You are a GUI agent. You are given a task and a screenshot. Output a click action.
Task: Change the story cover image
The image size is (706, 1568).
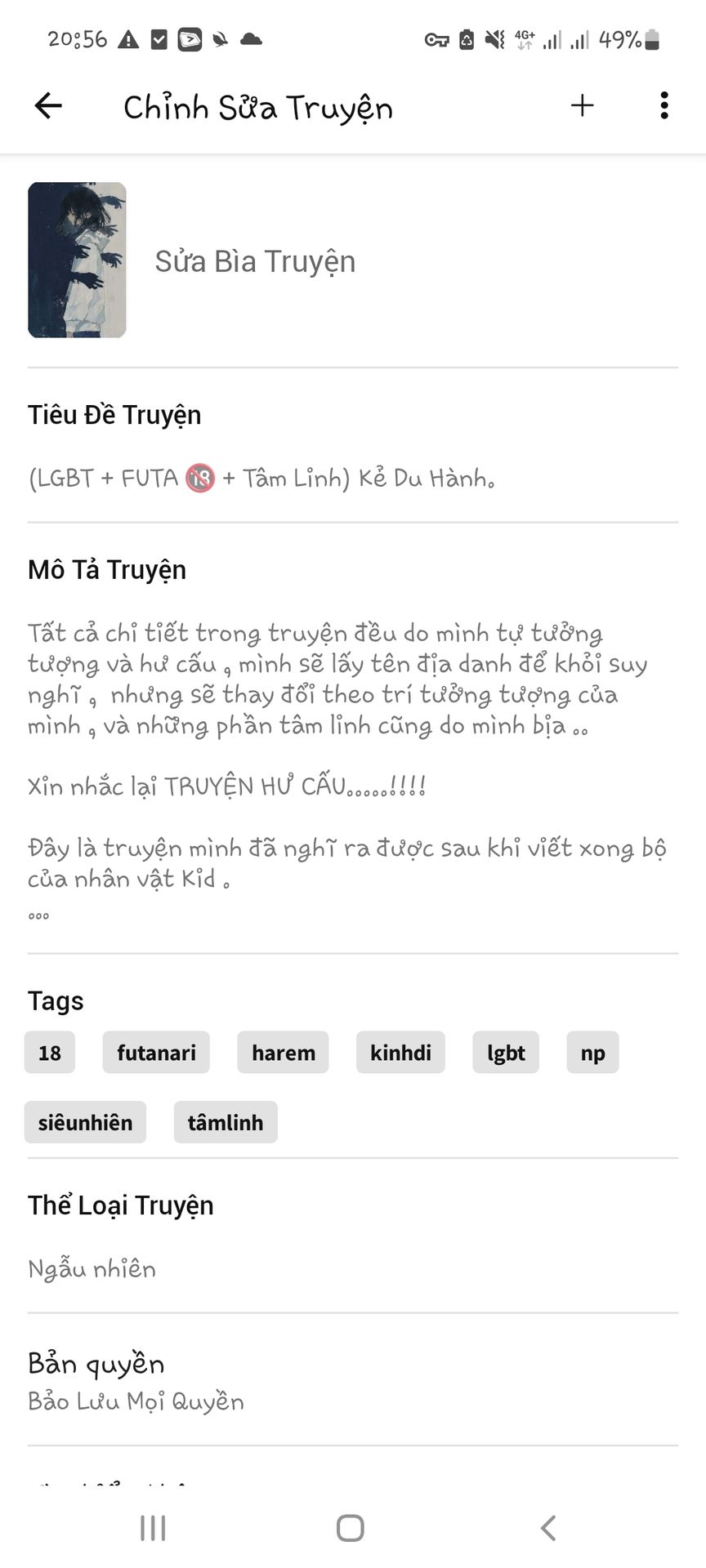77,260
